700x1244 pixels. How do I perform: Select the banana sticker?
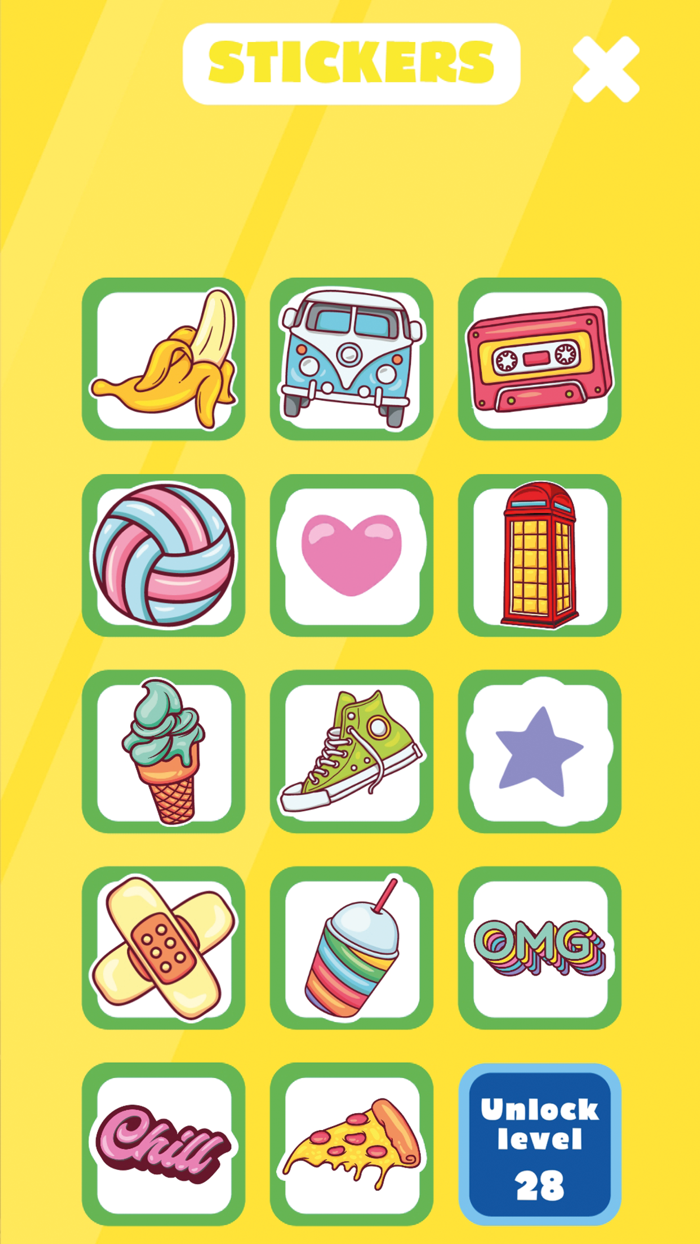point(163,359)
